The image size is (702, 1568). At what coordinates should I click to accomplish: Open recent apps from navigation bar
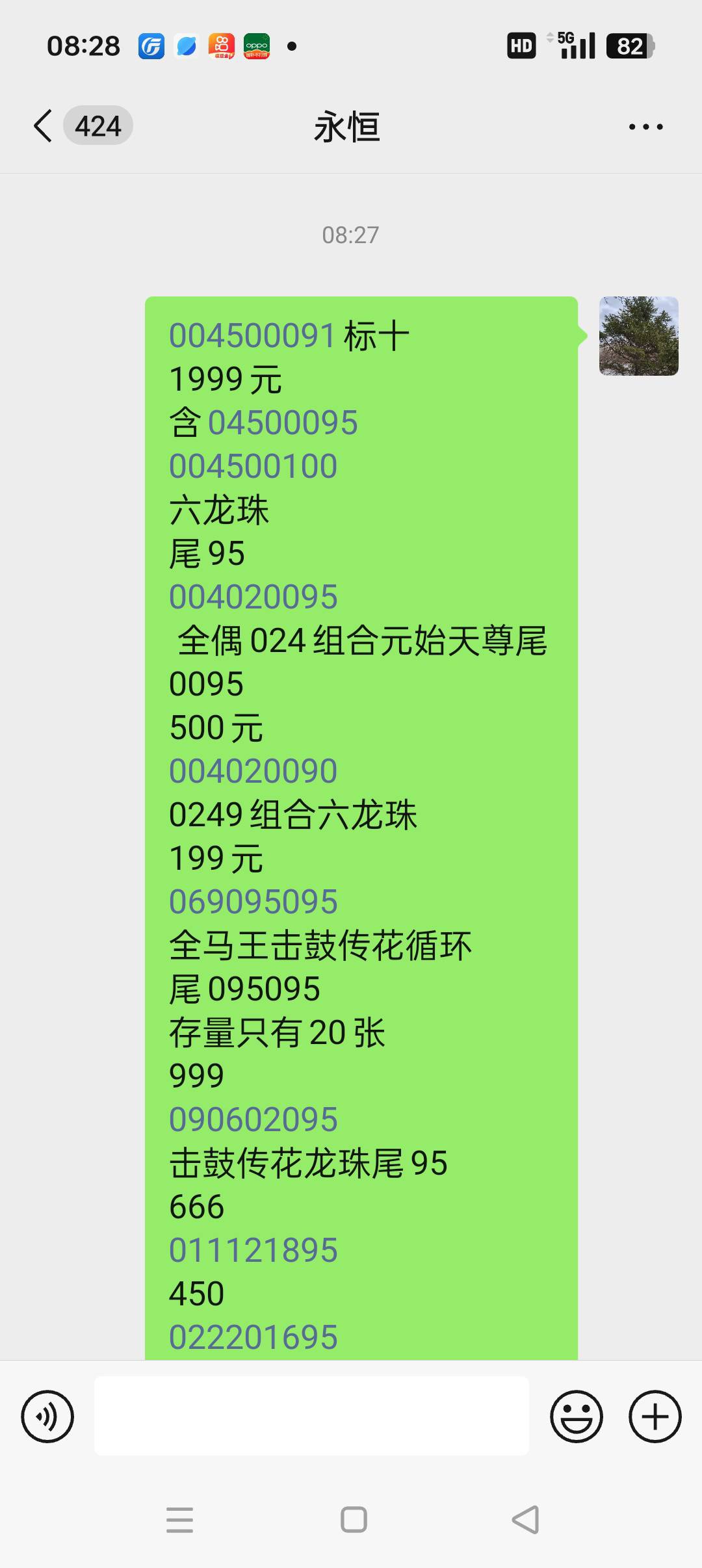tap(180, 1520)
